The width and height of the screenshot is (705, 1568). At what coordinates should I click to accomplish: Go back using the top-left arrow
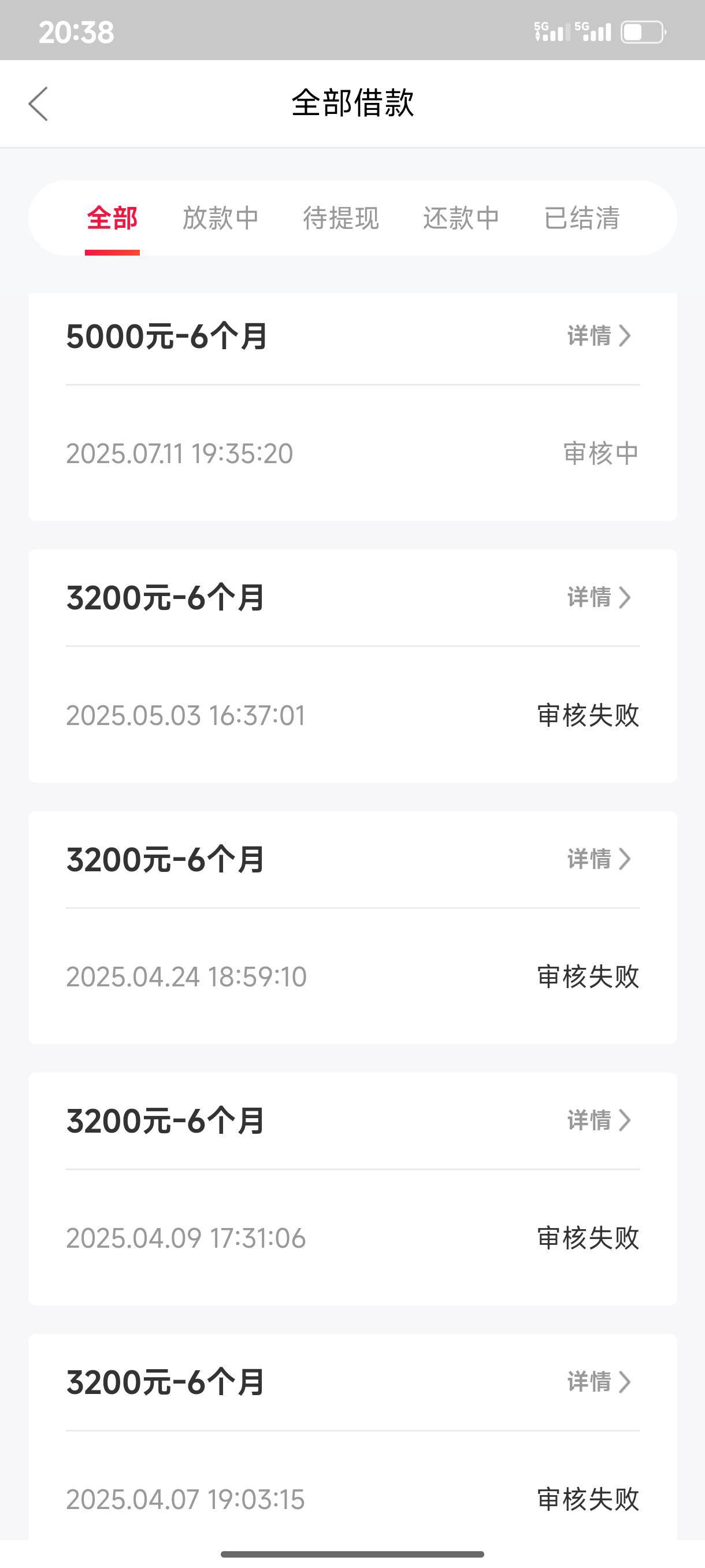tap(38, 103)
